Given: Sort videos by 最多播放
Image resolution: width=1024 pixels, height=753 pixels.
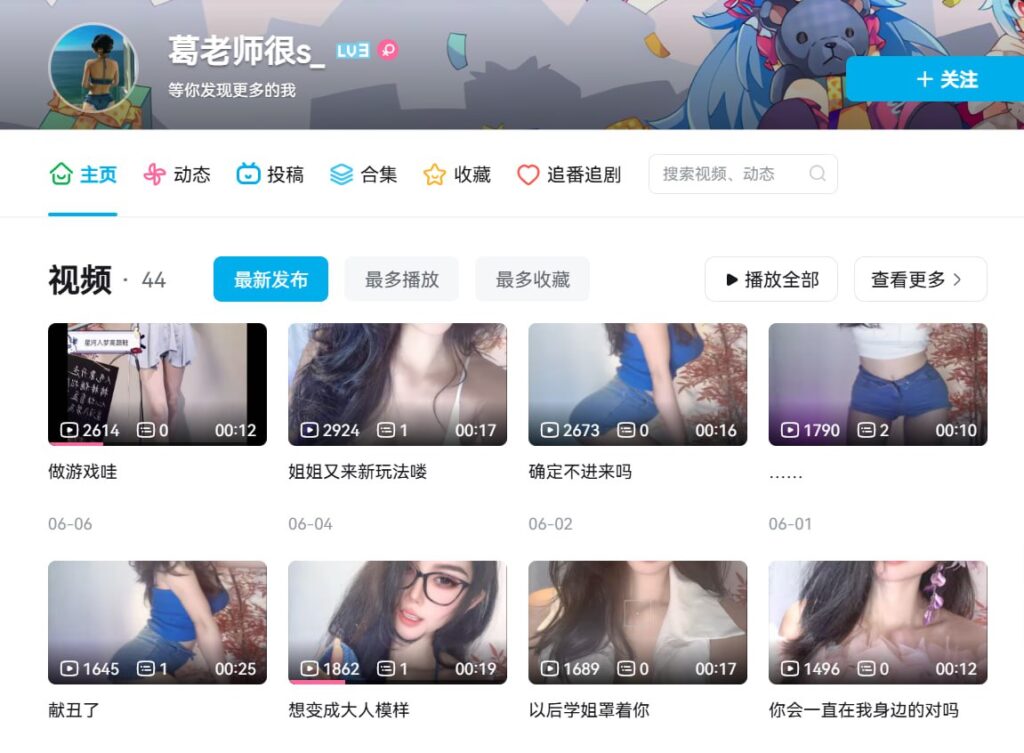Looking at the screenshot, I should pyautogui.click(x=401, y=279).
